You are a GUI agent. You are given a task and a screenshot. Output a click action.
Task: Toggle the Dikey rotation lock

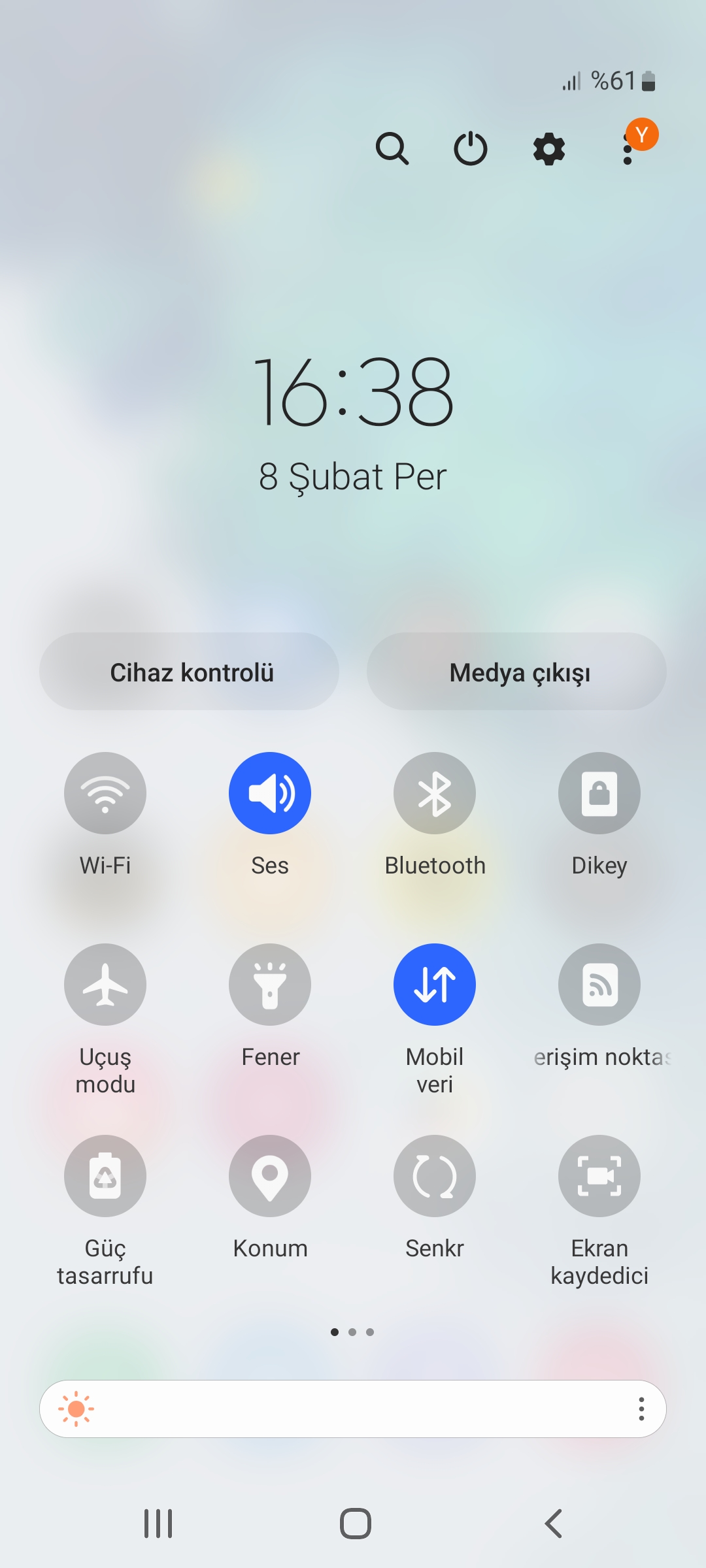[x=599, y=793]
